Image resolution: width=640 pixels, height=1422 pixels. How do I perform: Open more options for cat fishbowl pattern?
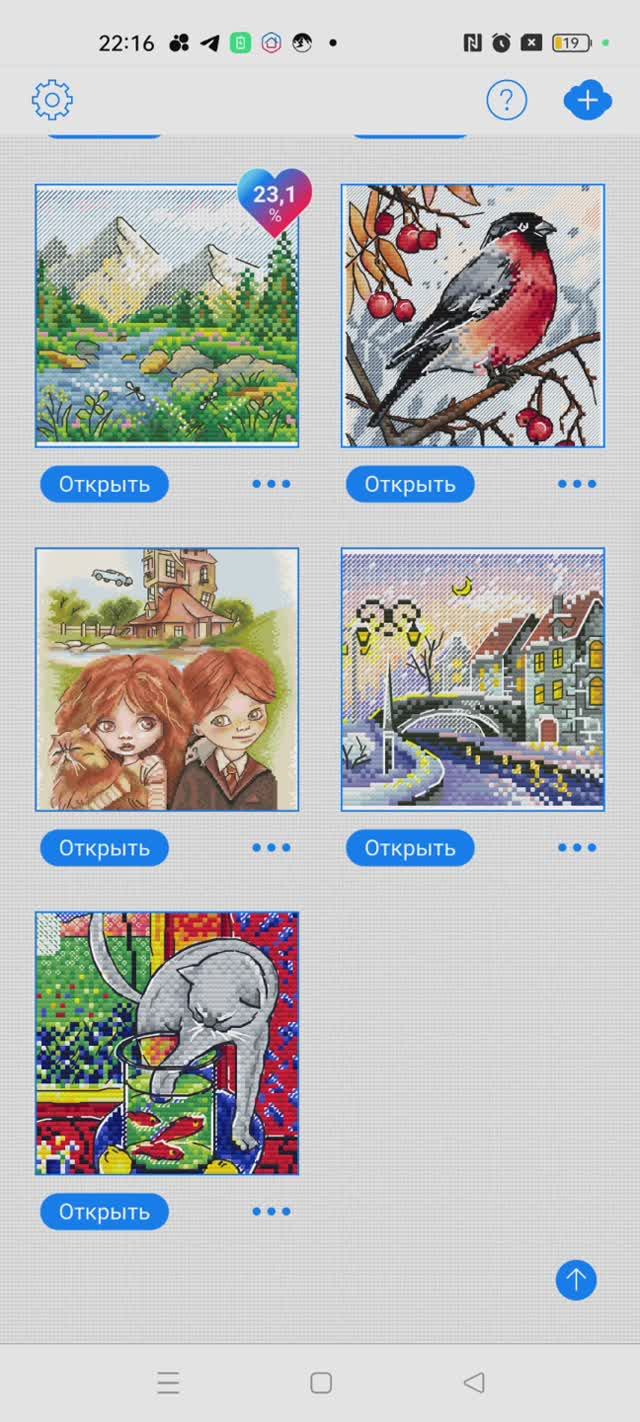[271, 1212]
